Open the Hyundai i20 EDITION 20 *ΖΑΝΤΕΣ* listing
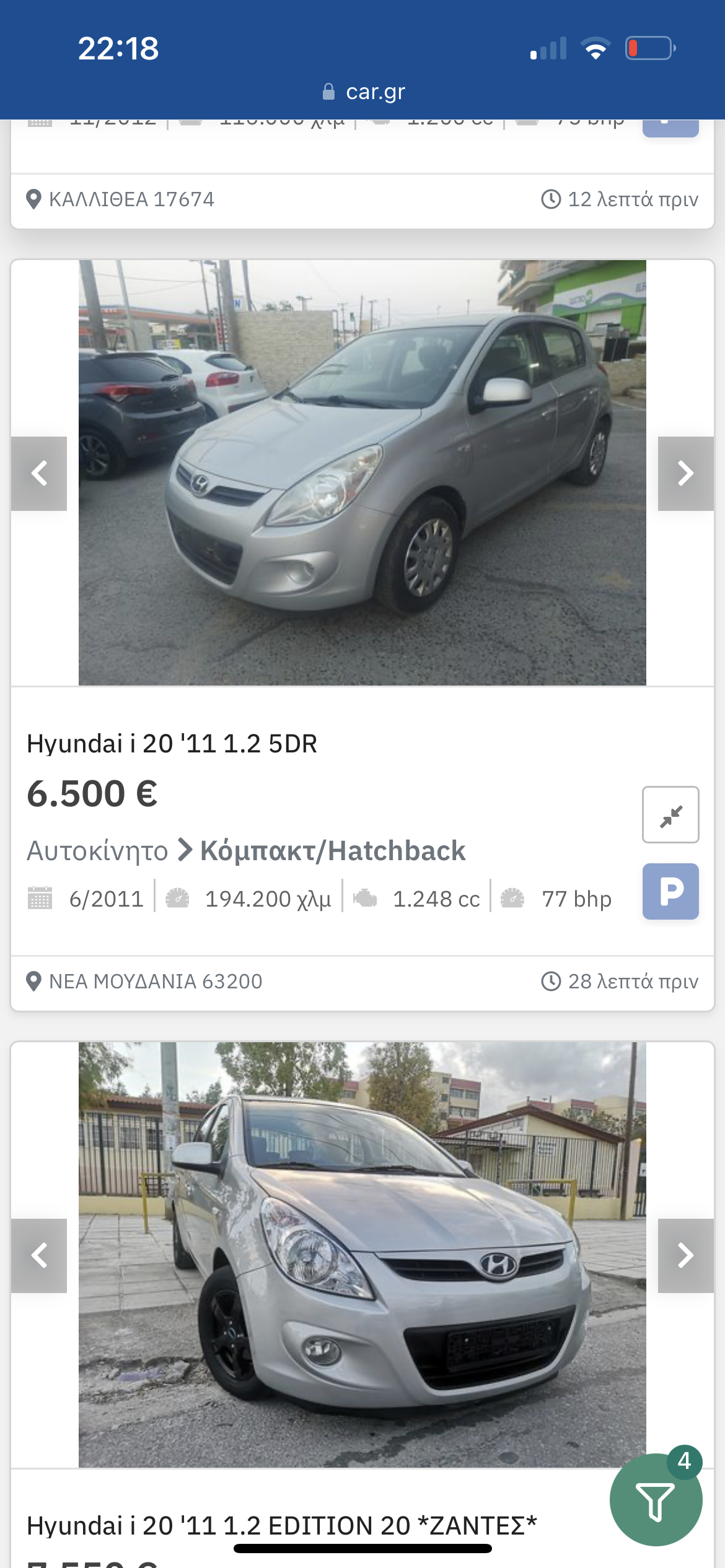 click(x=281, y=1525)
